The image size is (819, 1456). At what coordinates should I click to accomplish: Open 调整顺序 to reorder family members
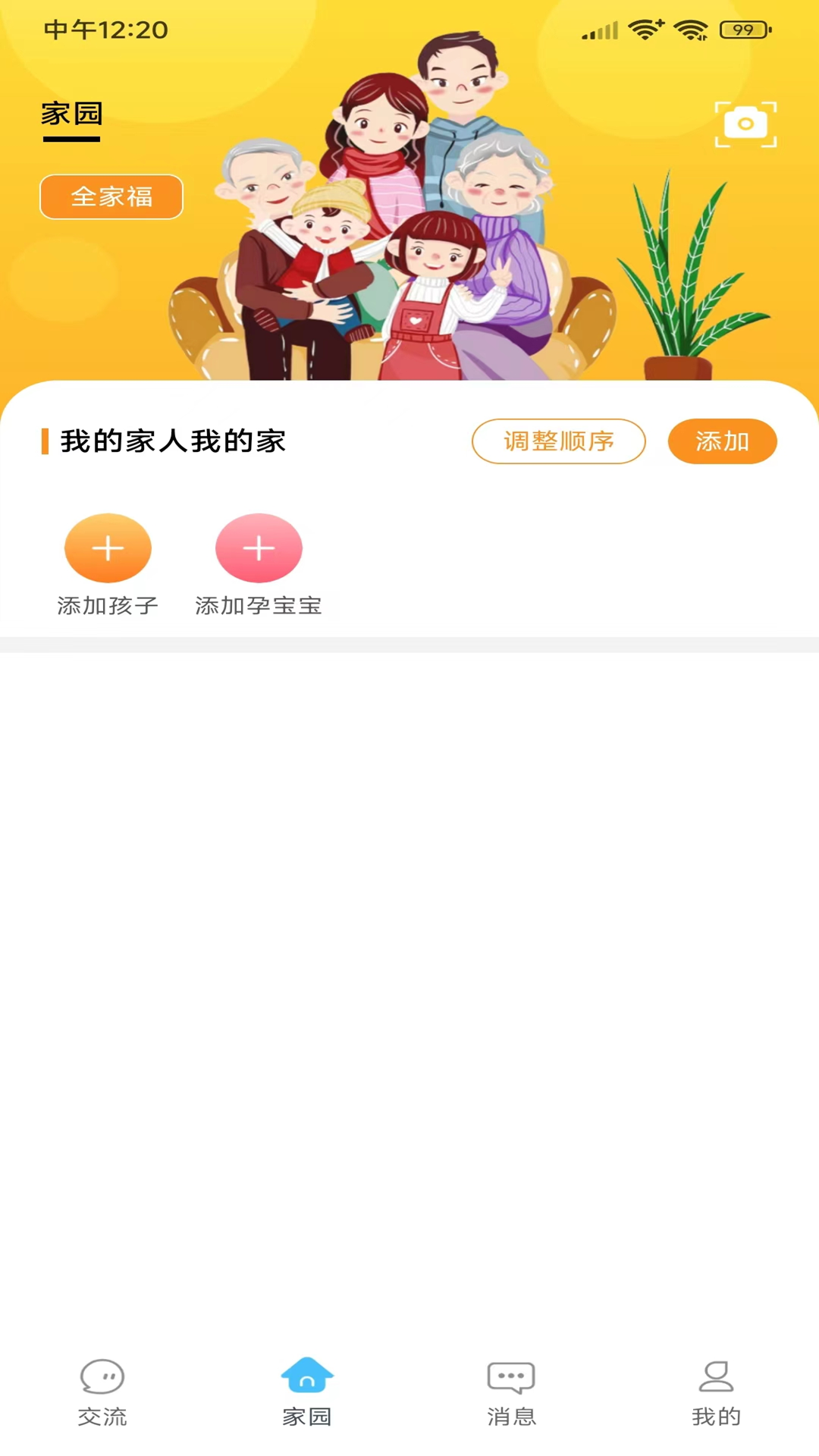point(558,441)
